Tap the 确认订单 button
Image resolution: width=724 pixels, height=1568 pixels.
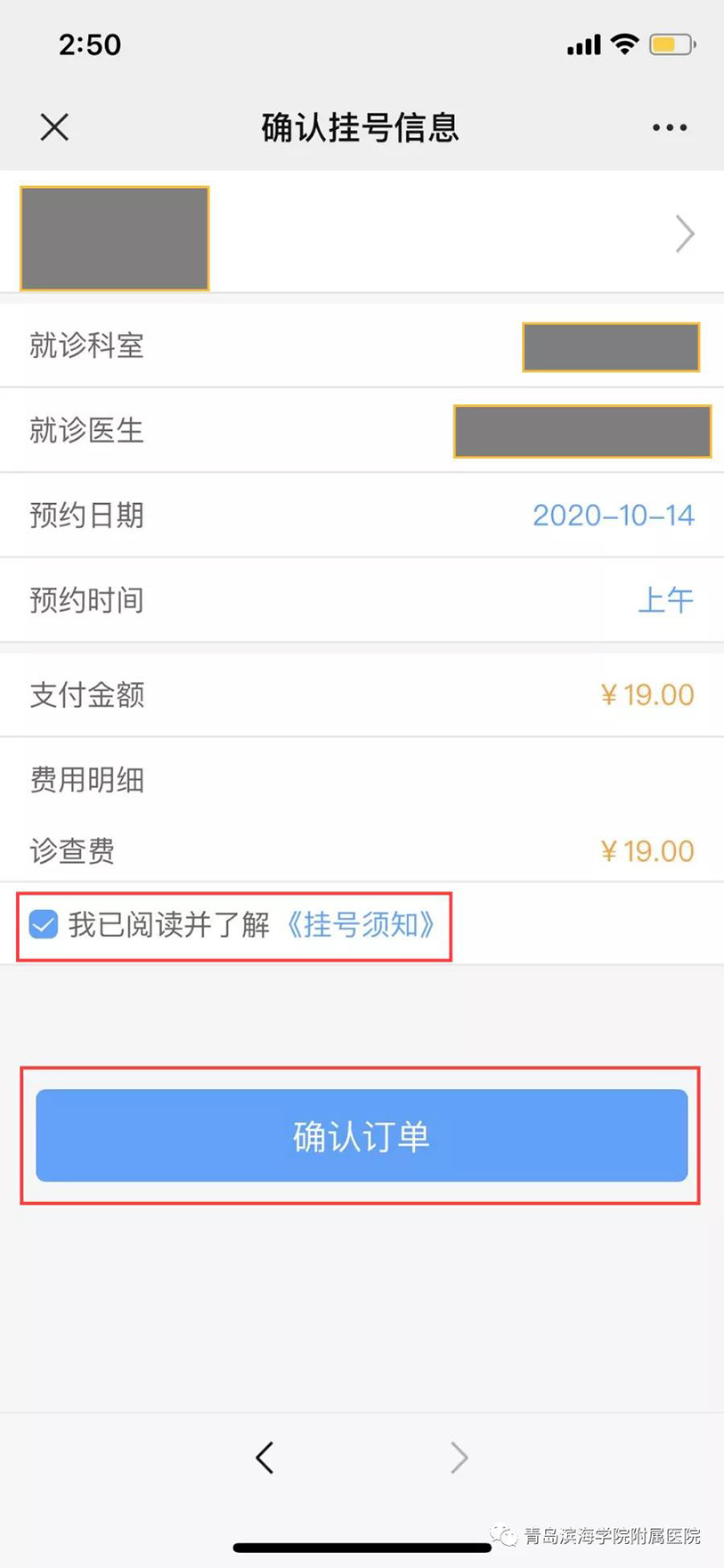pyautogui.click(x=362, y=1135)
